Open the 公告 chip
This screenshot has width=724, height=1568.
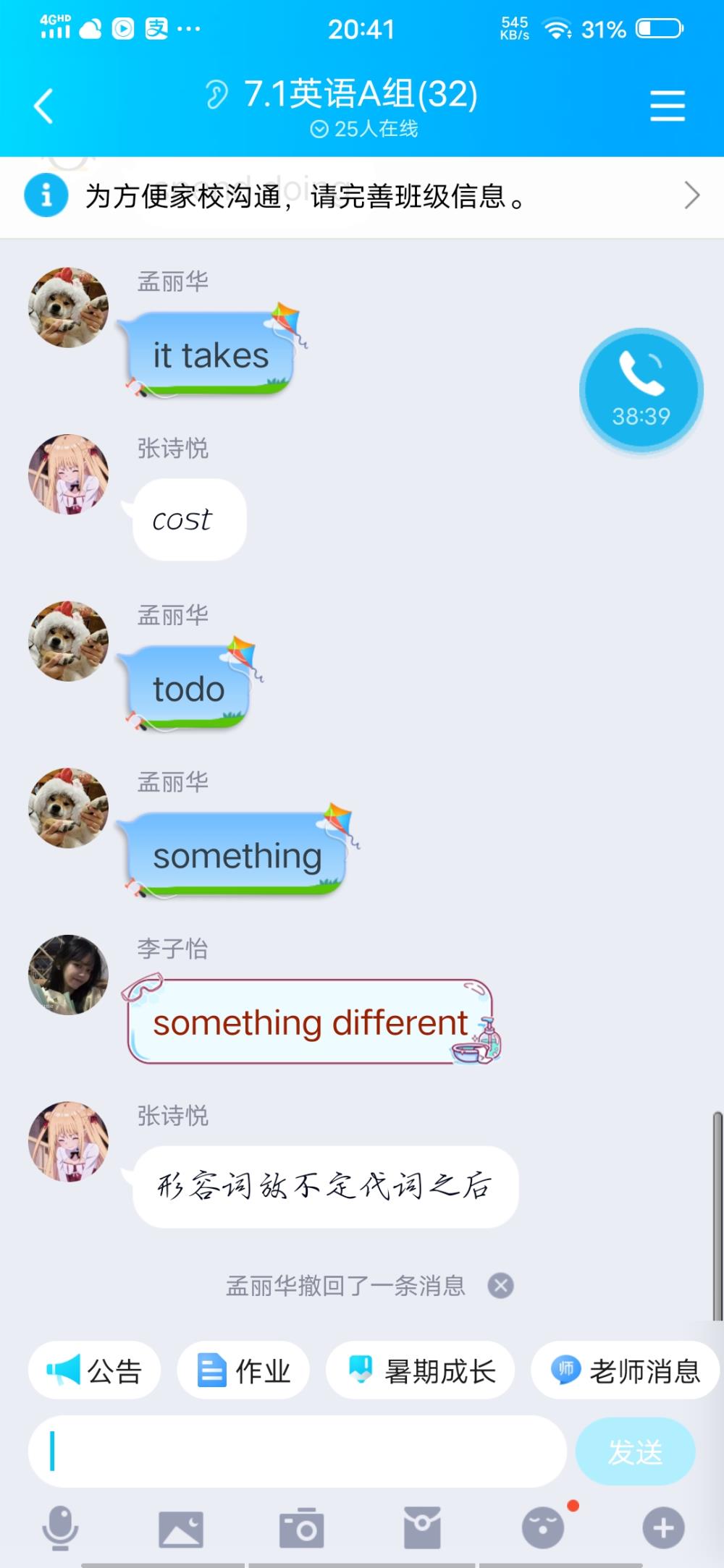pyautogui.click(x=94, y=1370)
